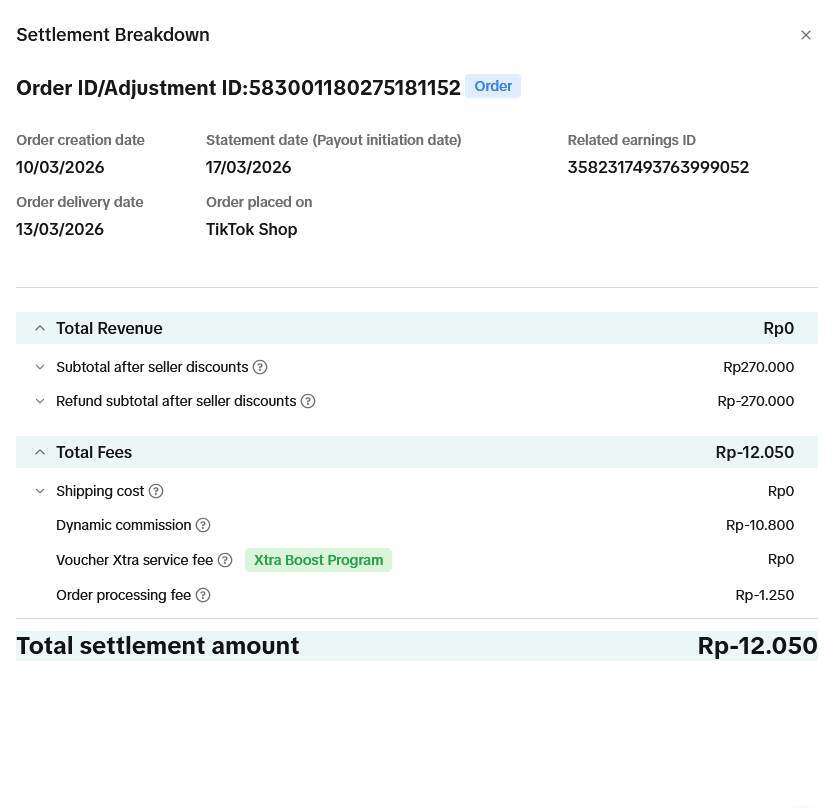Show help for Refund subtotal after seller discounts
Viewport: 837px width, 808px height.
tap(308, 401)
